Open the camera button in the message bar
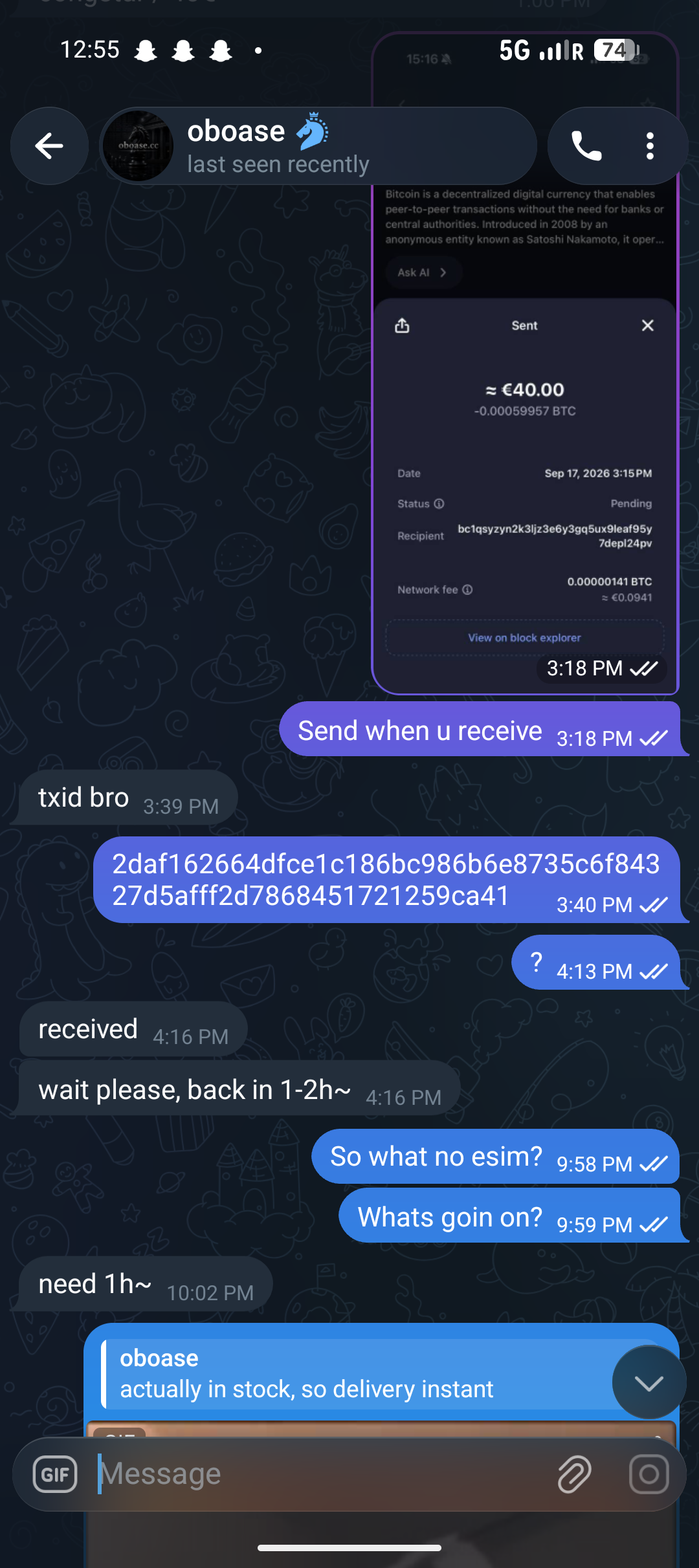699x1568 pixels. [649, 1474]
